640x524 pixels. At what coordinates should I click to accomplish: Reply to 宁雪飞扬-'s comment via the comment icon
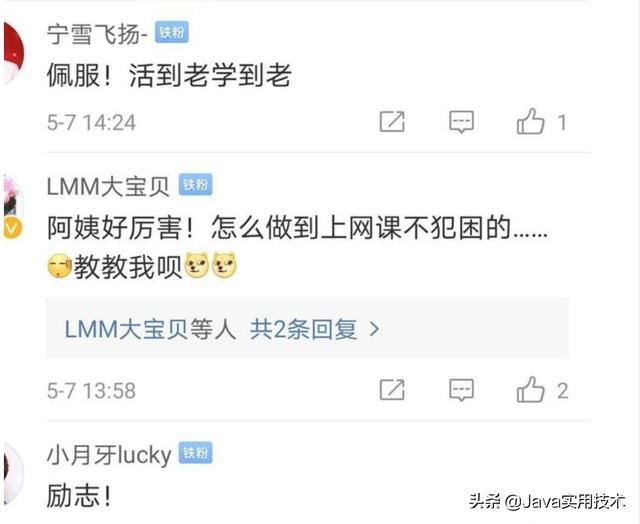pyautogui.click(x=461, y=122)
